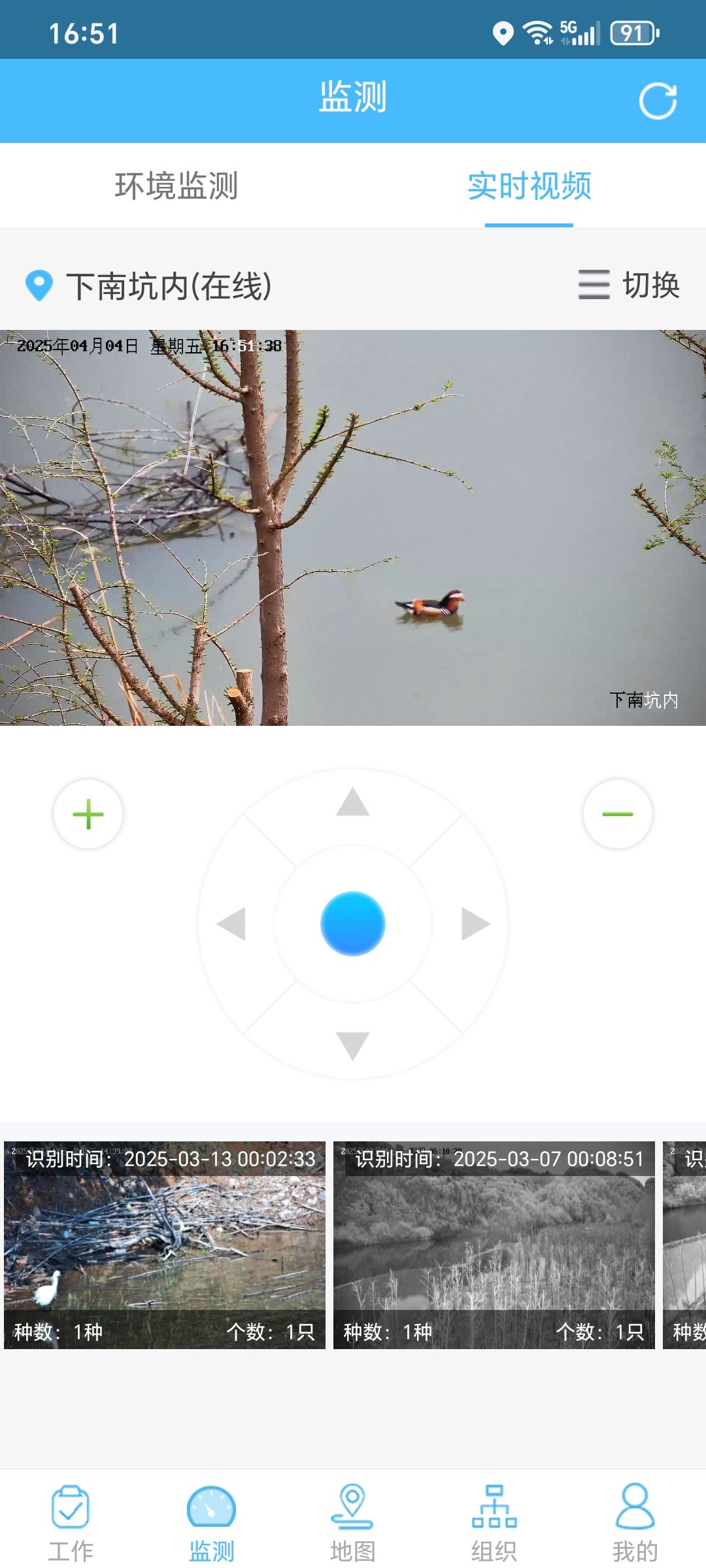706x1568 pixels.
Task: Pan the camera right with the right arrow
Action: tap(475, 924)
